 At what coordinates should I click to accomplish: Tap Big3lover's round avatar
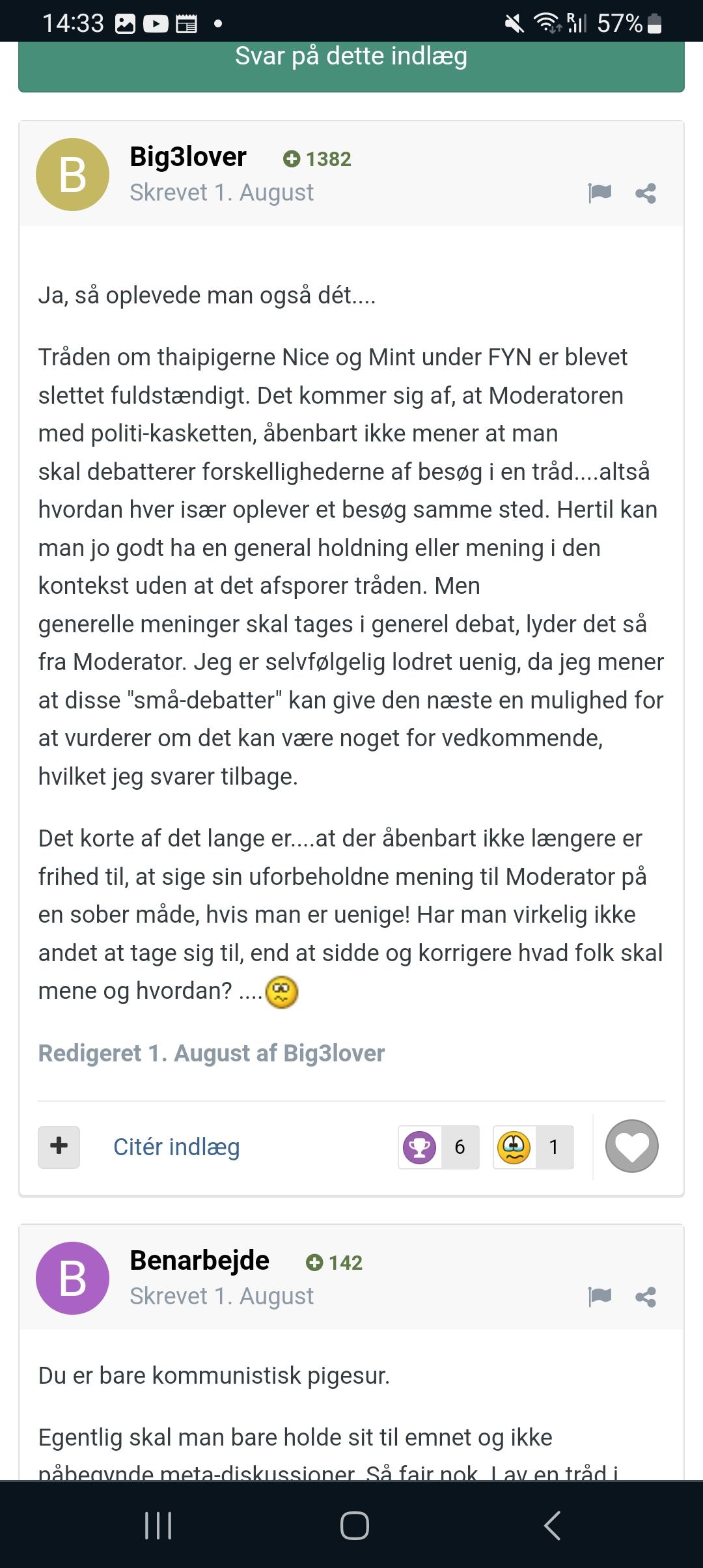click(x=72, y=175)
